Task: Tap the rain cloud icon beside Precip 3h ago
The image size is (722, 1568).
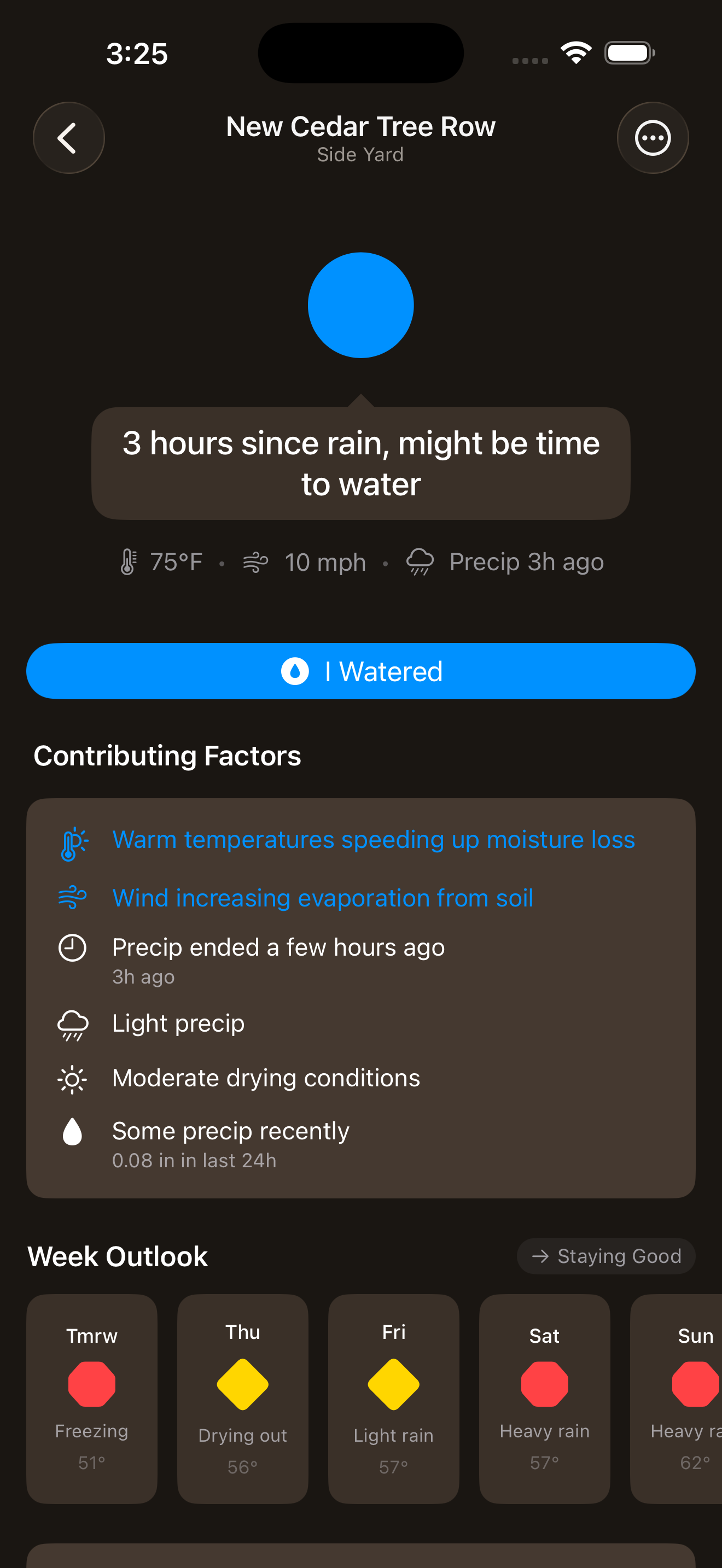Action: tap(420, 562)
